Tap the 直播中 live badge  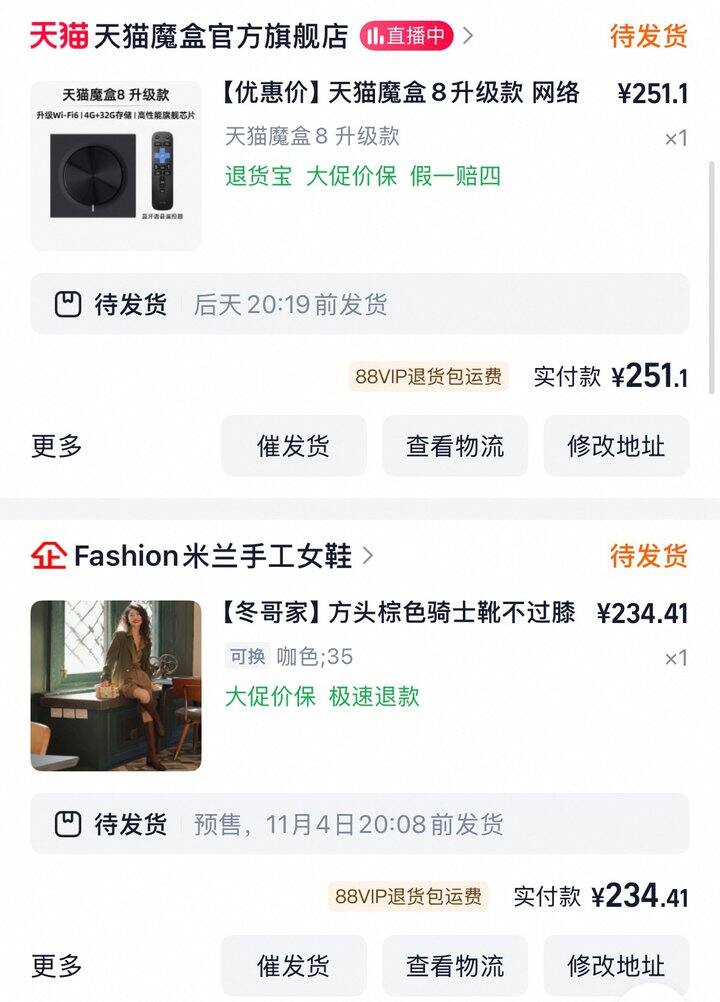point(406,37)
